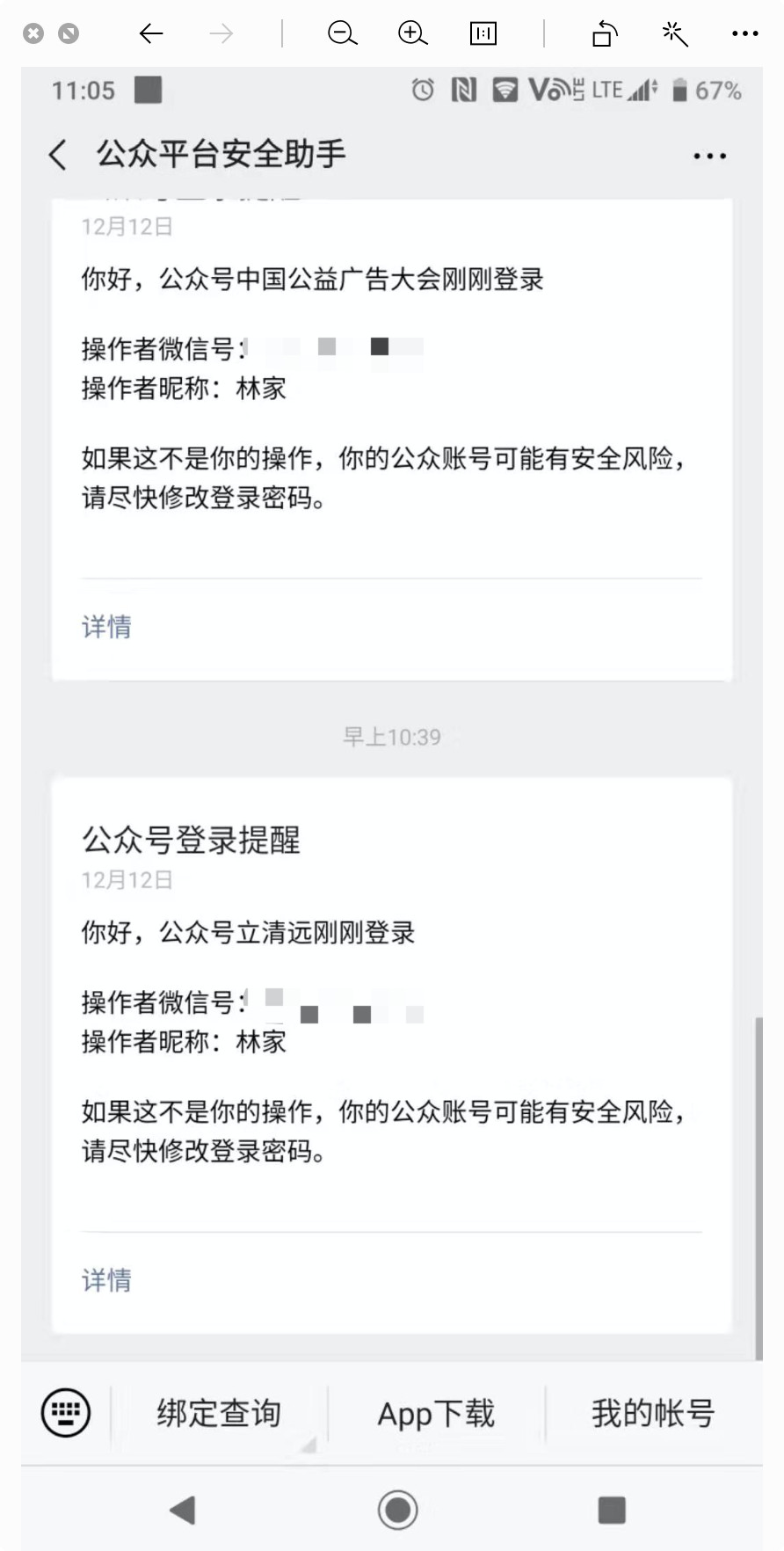Switch to keyboard input

click(66, 1413)
